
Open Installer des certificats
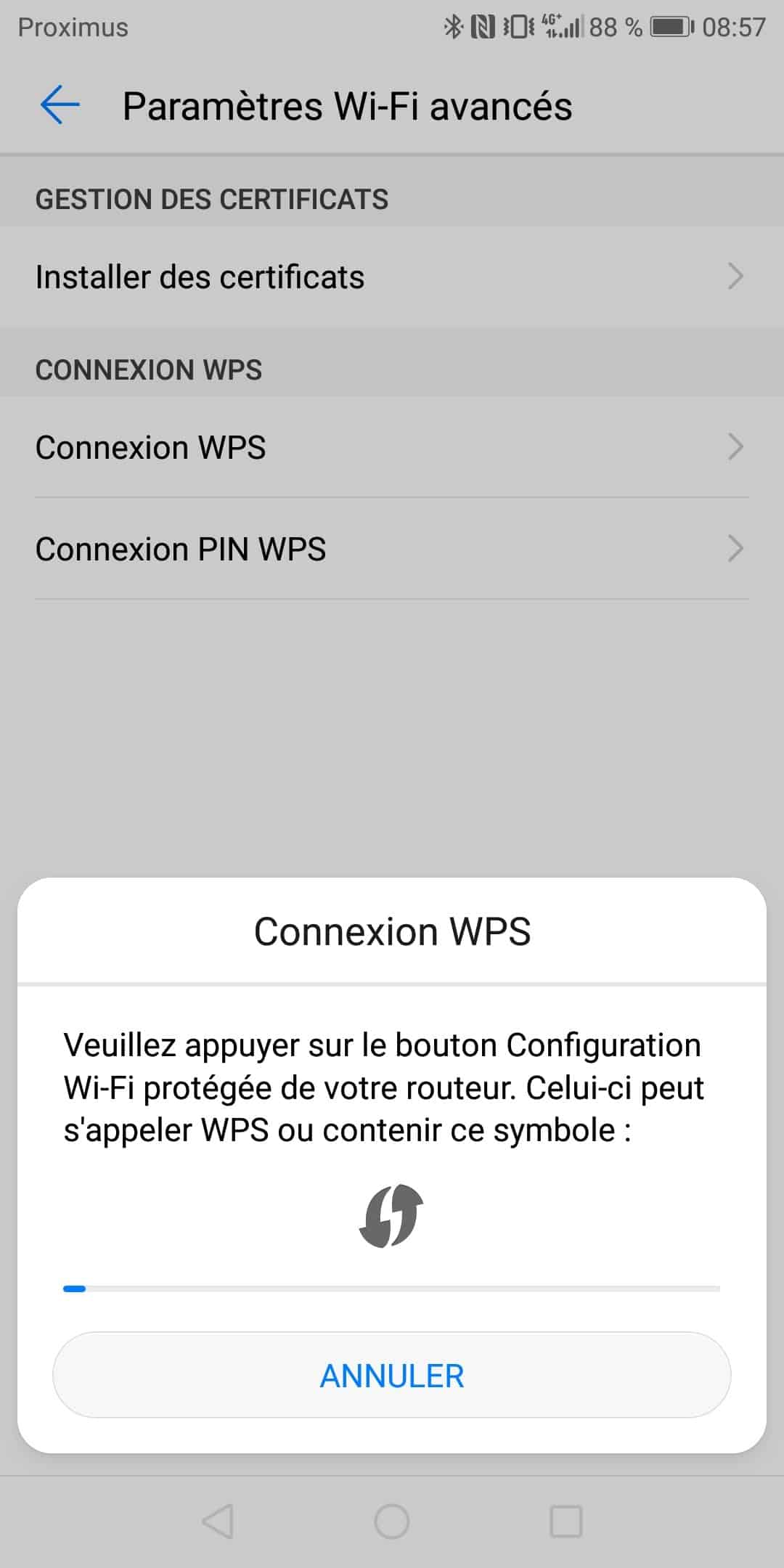pos(392,277)
